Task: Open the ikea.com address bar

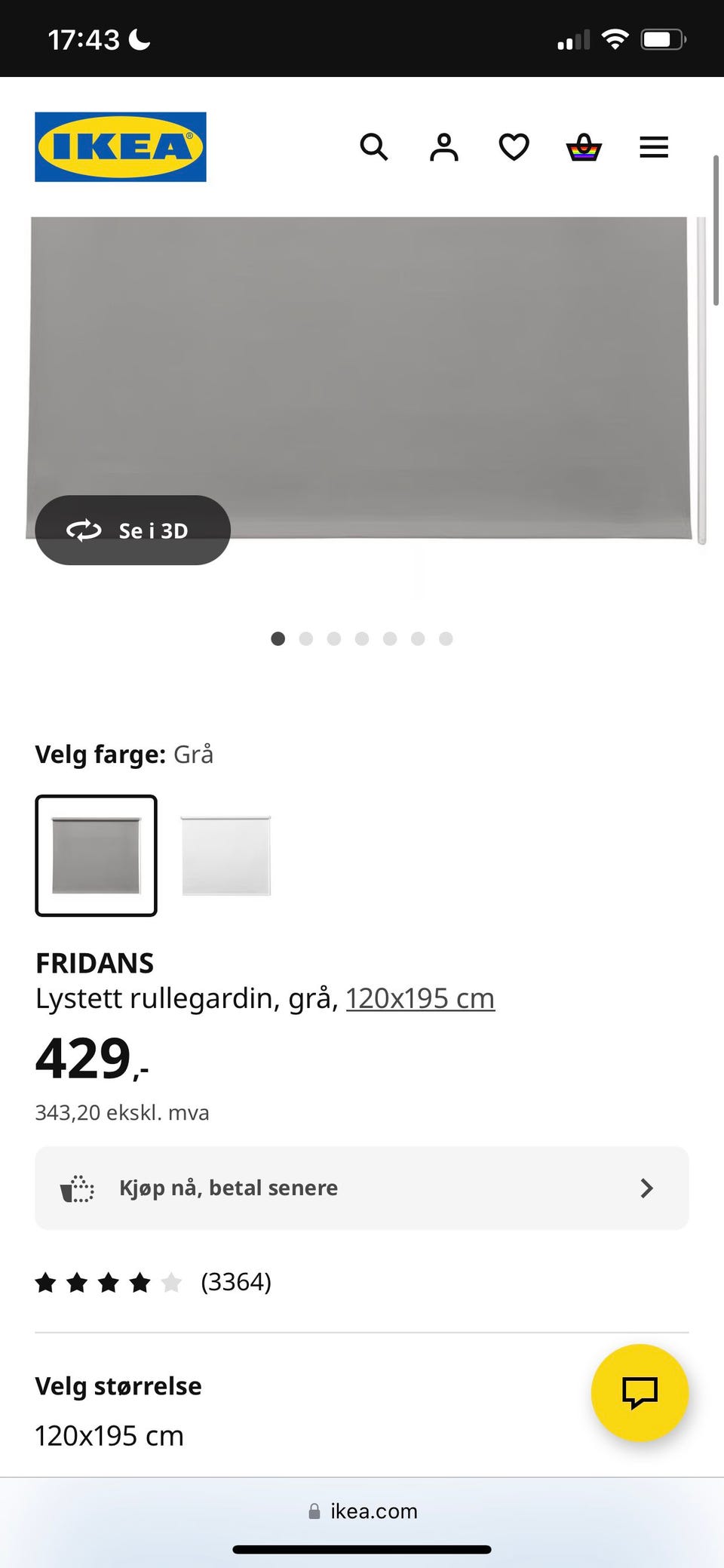Action: click(x=373, y=1511)
